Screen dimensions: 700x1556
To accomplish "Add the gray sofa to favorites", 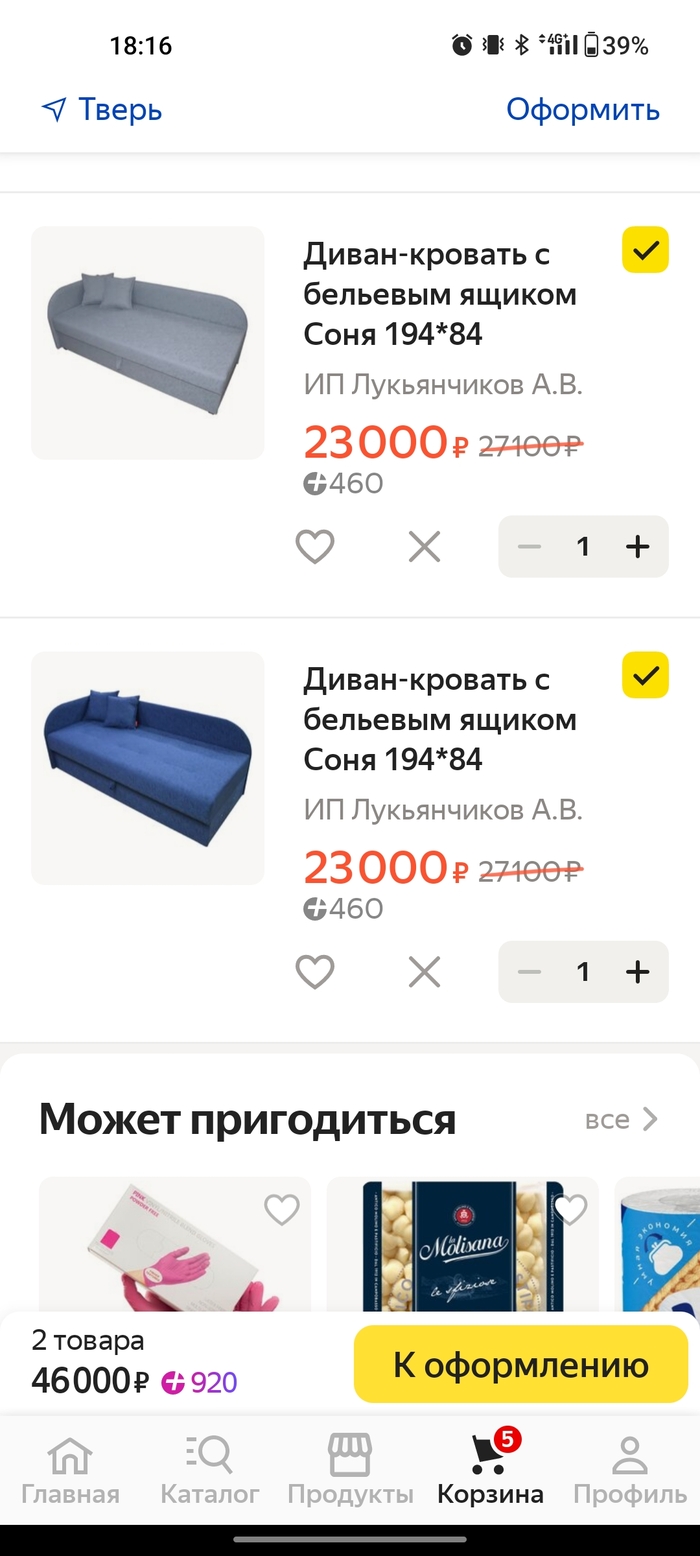I will (x=314, y=547).
